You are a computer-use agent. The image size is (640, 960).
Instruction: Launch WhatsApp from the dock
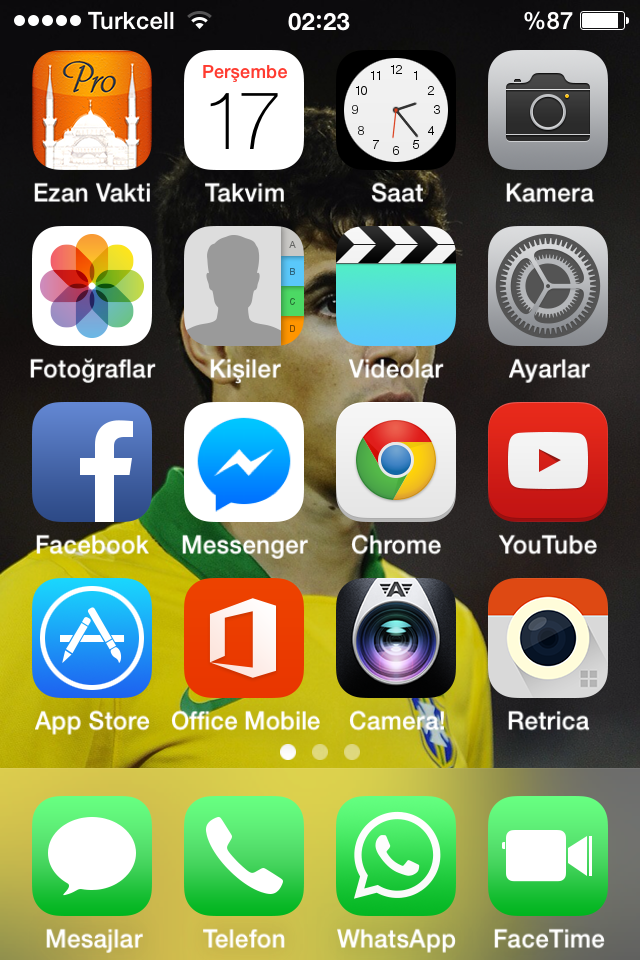coord(396,856)
